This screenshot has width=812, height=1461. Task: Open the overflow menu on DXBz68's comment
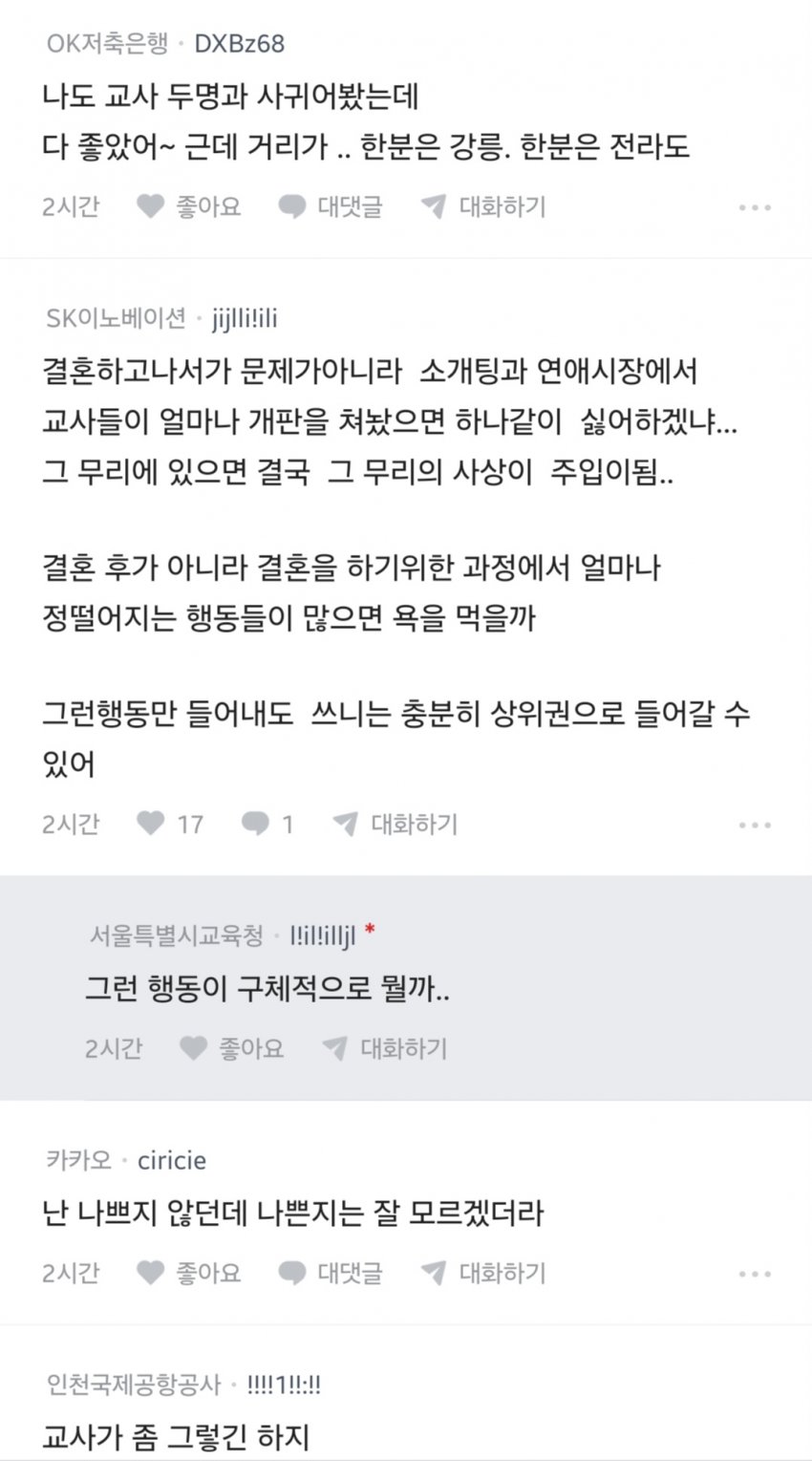755,207
